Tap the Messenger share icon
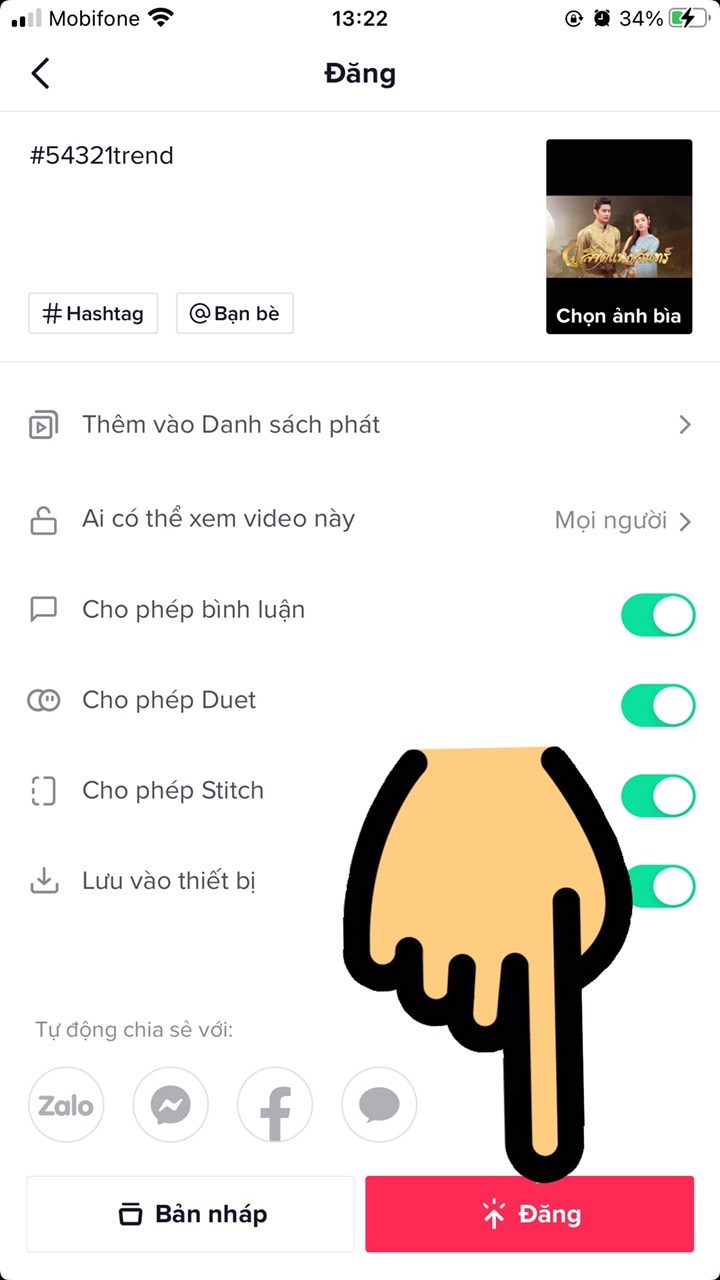Viewport: 720px width, 1280px height. pyautogui.click(x=170, y=1105)
